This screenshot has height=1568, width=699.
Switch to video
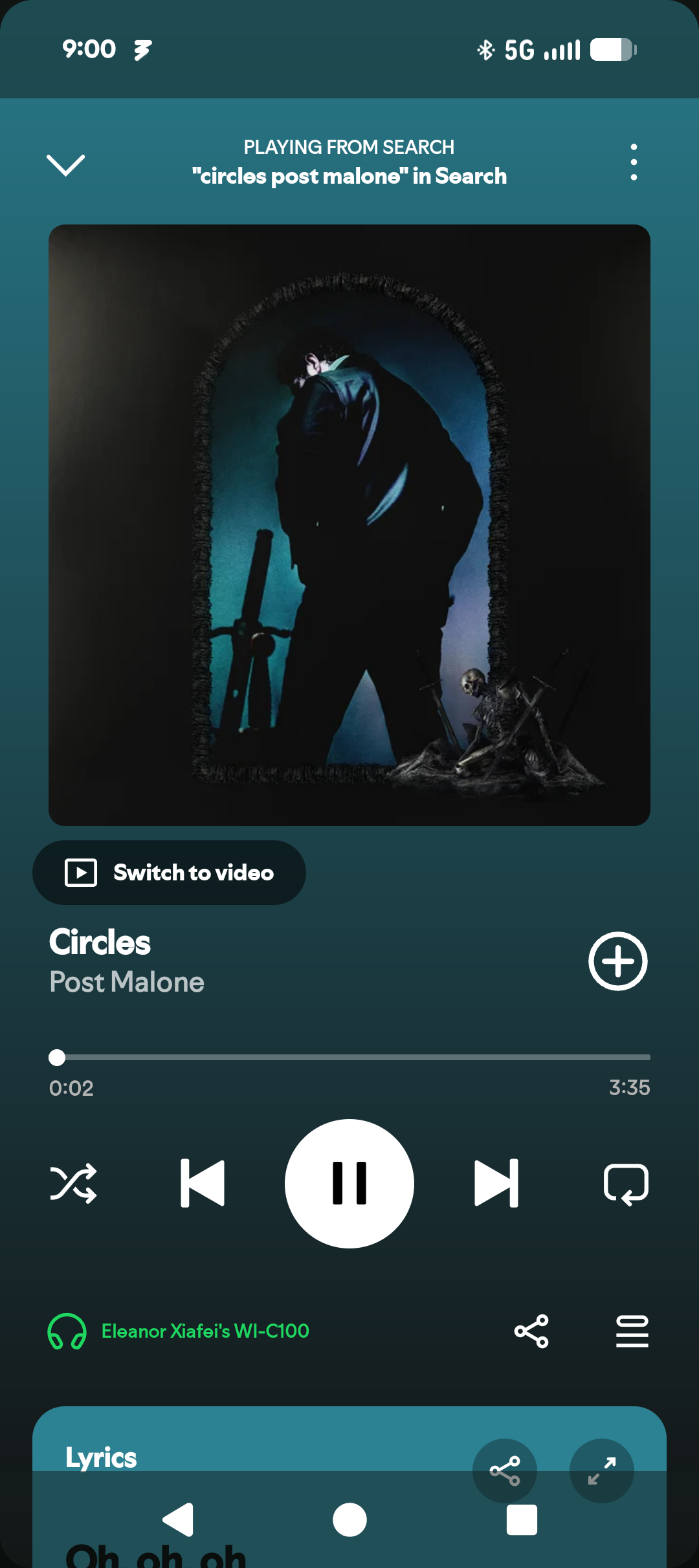point(169,873)
